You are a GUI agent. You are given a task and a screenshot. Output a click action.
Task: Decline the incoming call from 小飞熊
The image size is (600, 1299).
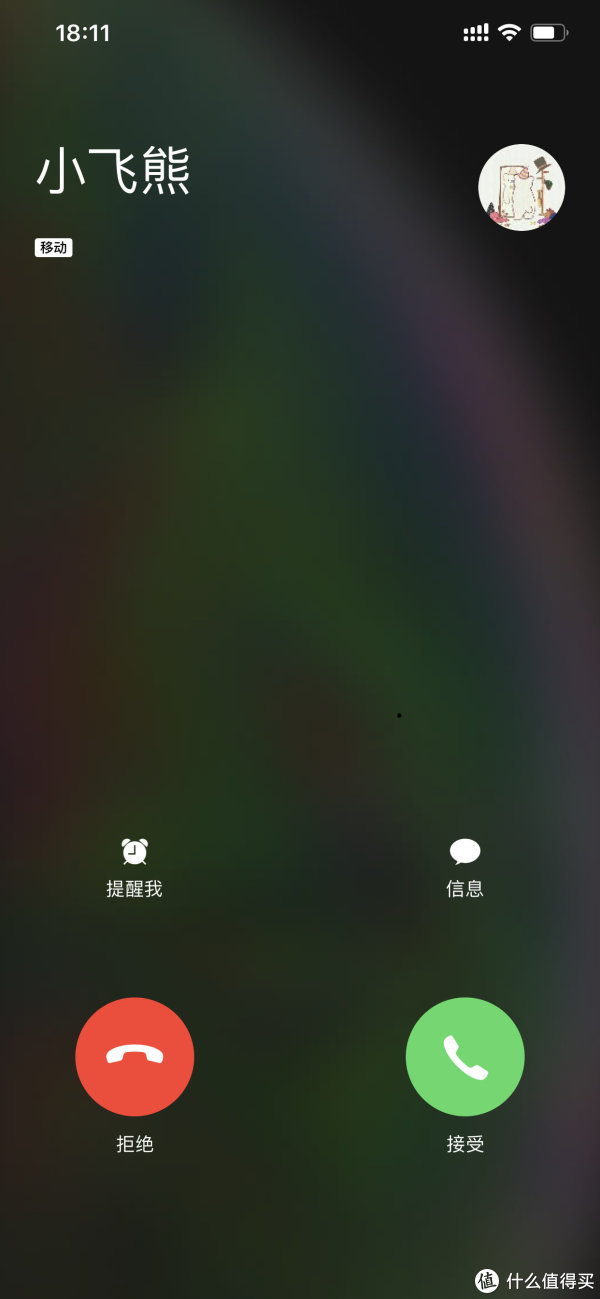tap(135, 1057)
